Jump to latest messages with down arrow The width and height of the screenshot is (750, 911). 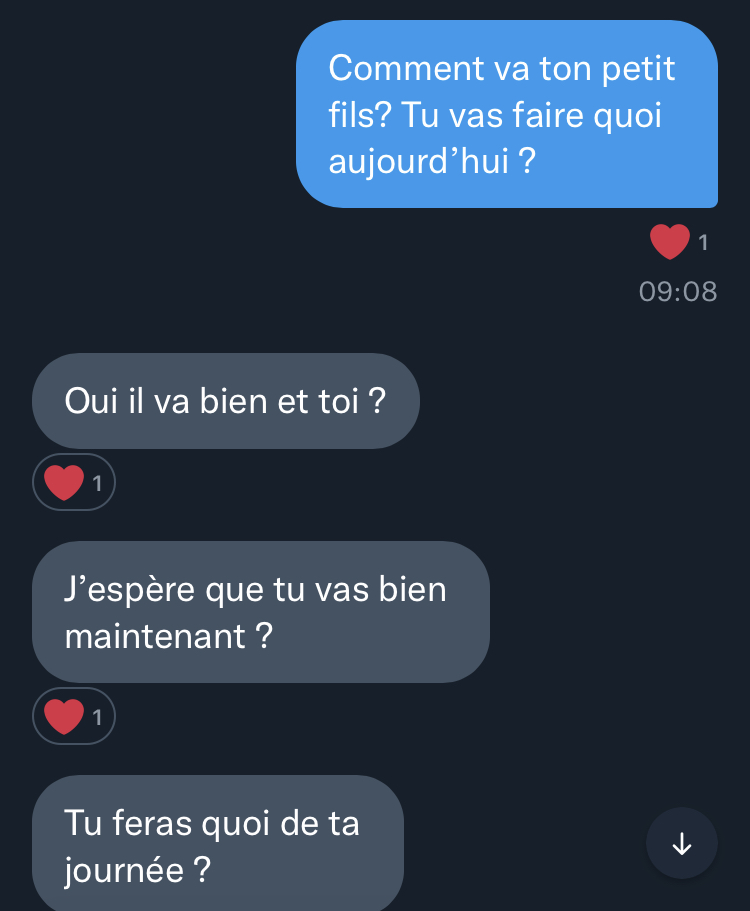point(682,843)
